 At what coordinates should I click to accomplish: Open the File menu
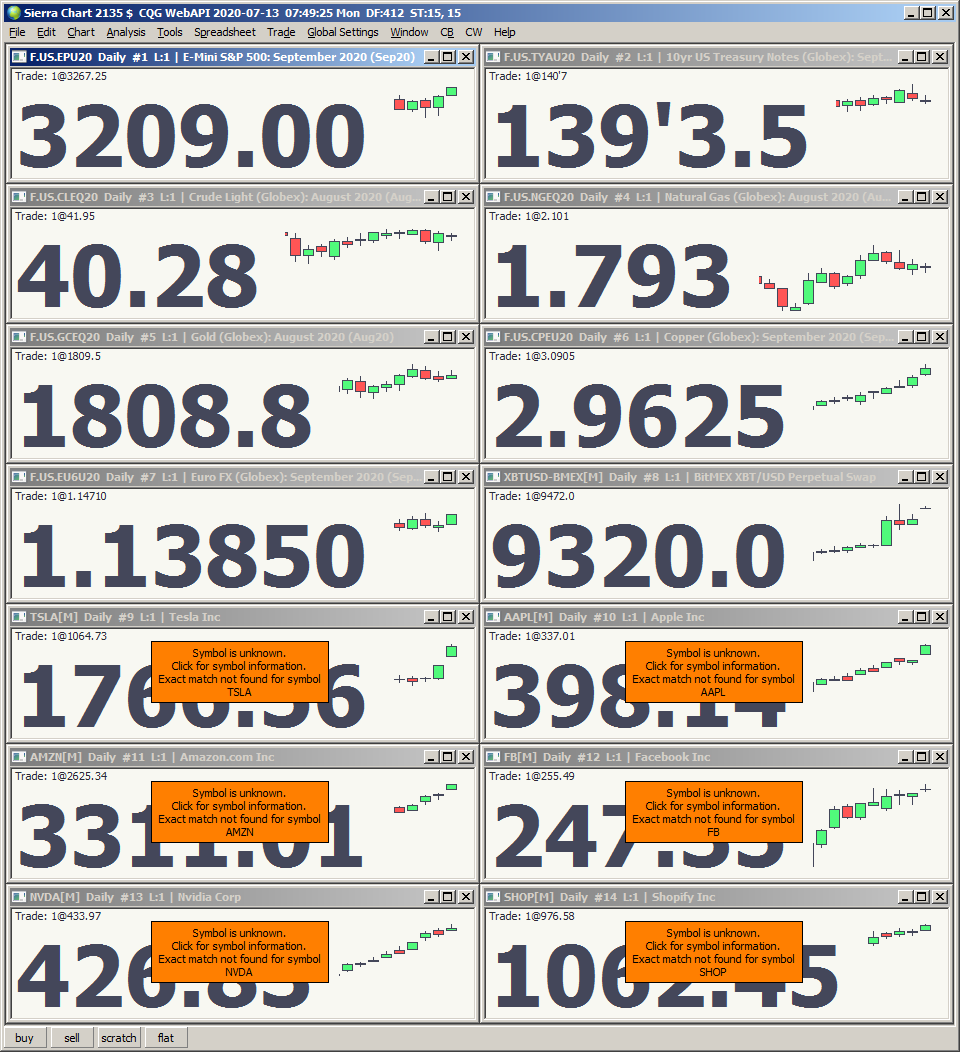click(17, 32)
